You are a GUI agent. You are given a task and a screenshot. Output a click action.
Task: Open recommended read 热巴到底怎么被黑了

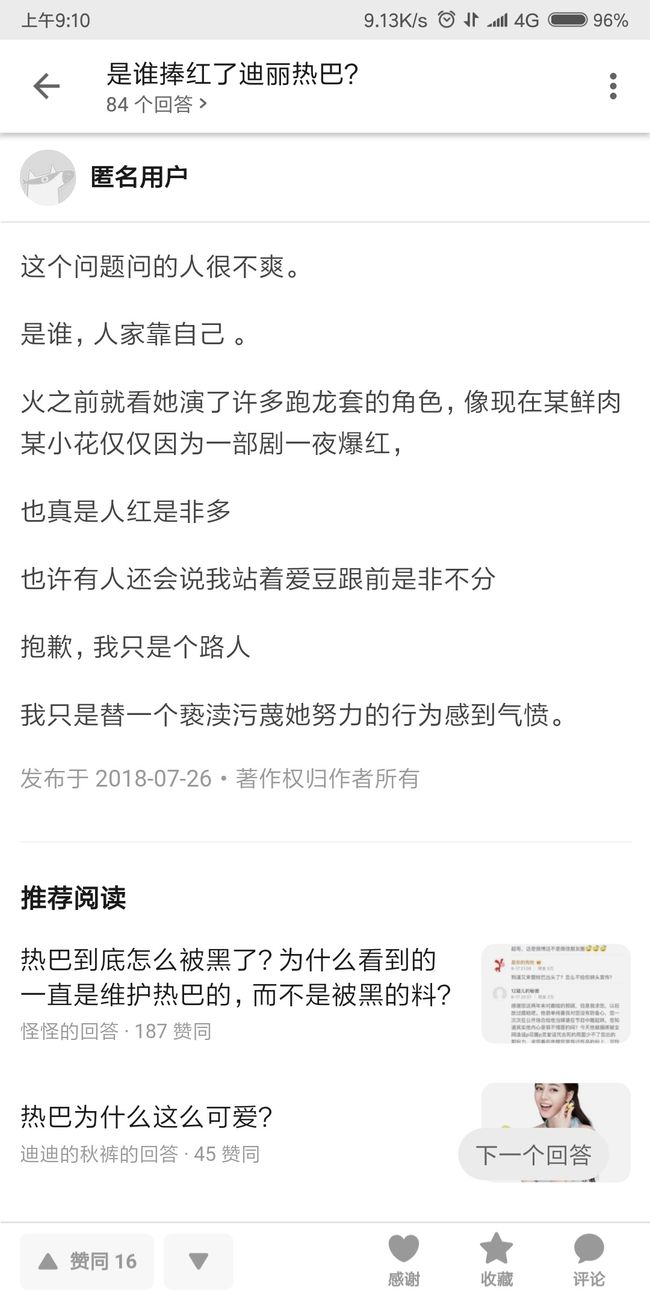point(325,994)
